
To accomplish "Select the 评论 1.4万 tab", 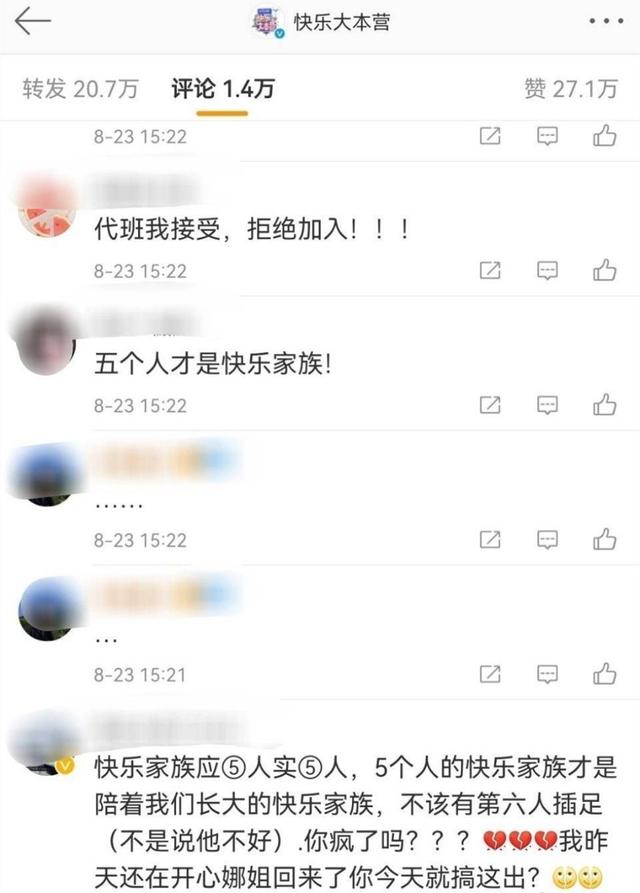I will (x=222, y=89).
